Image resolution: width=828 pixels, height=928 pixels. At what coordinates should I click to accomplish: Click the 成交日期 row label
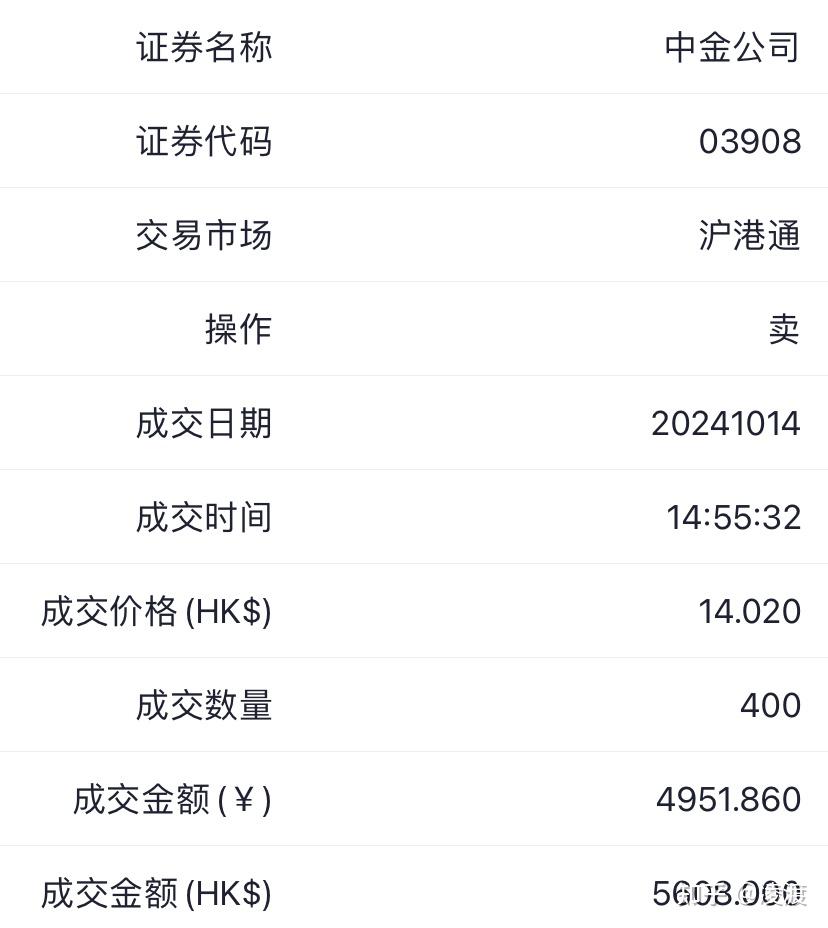(x=203, y=423)
